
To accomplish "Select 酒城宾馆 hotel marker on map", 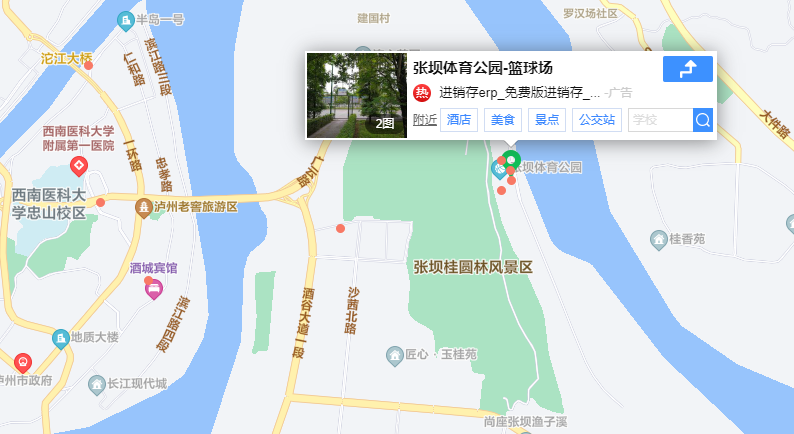I will click(154, 290).
